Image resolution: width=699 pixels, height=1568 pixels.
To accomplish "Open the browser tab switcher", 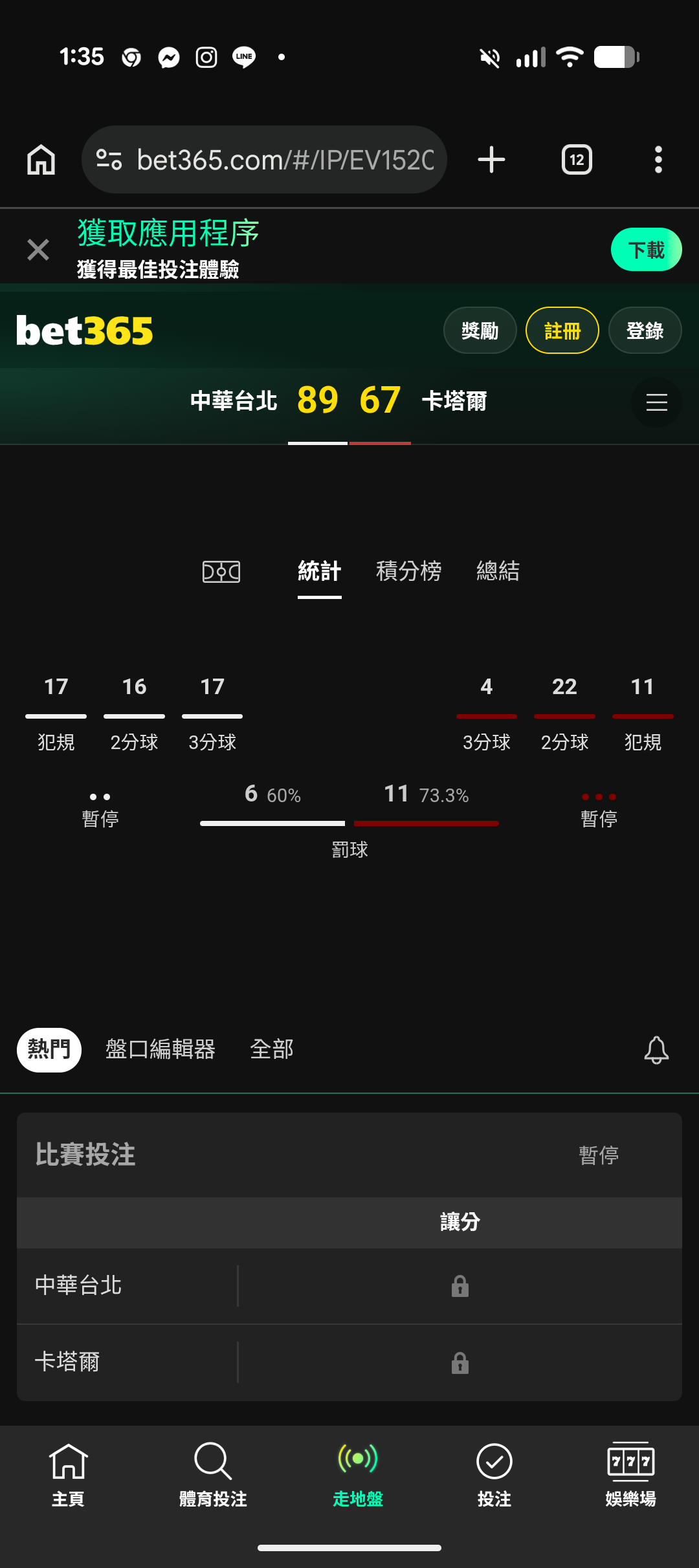I will (577, 160).
